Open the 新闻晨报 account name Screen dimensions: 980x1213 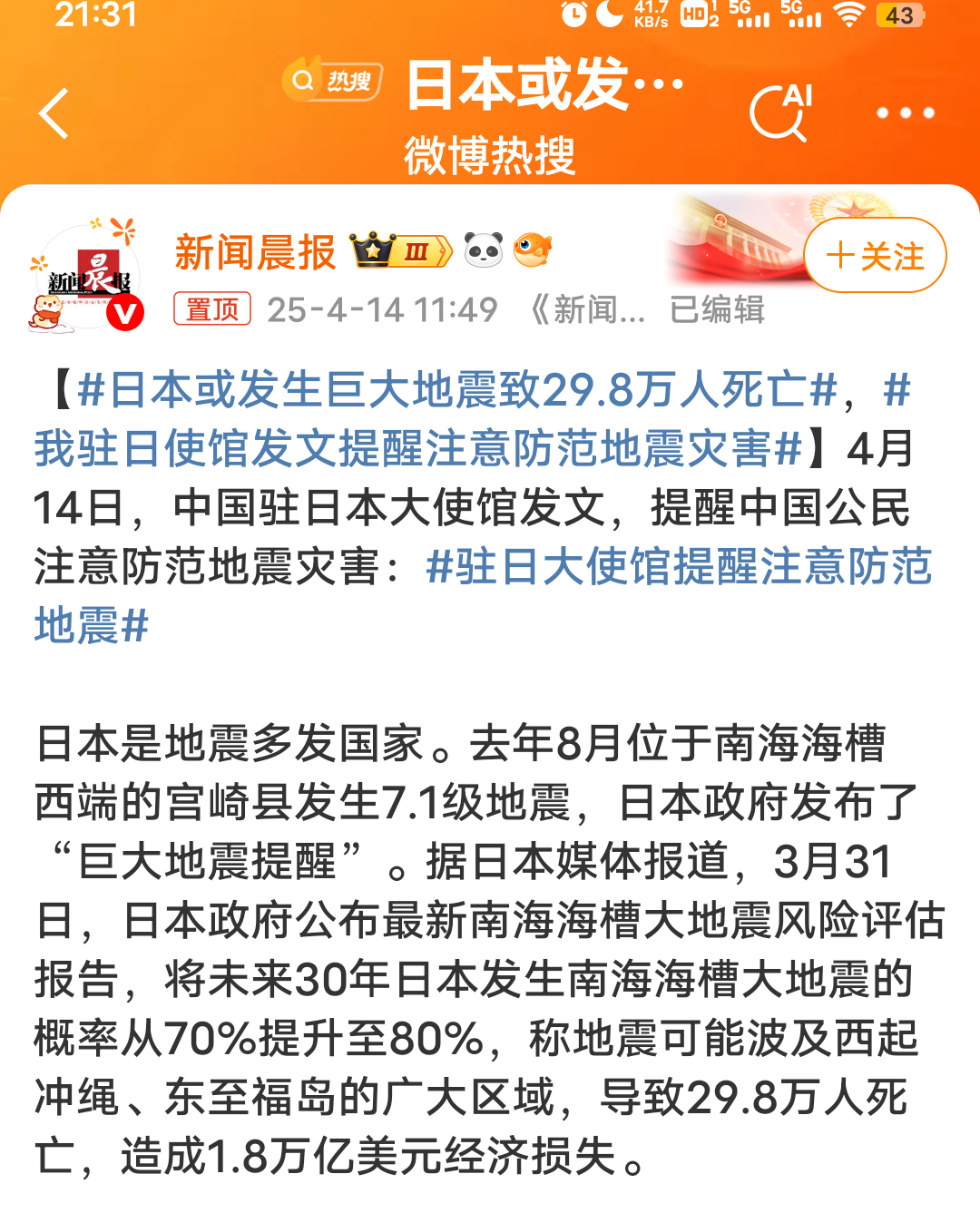pos(255,252)
